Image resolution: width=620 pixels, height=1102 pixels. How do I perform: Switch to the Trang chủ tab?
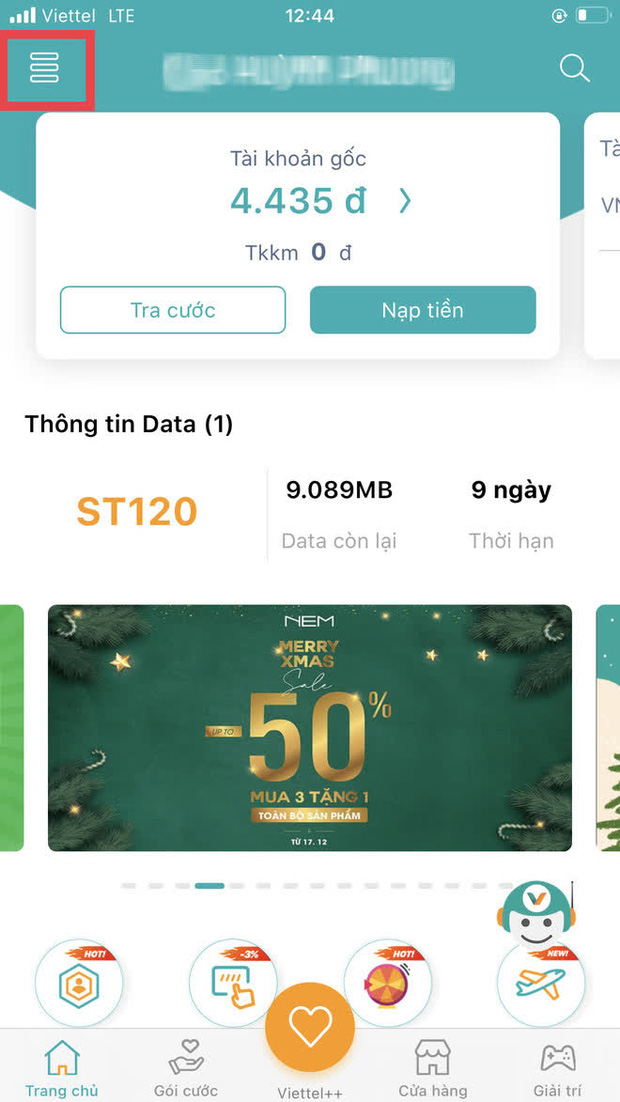point(62,1067)
